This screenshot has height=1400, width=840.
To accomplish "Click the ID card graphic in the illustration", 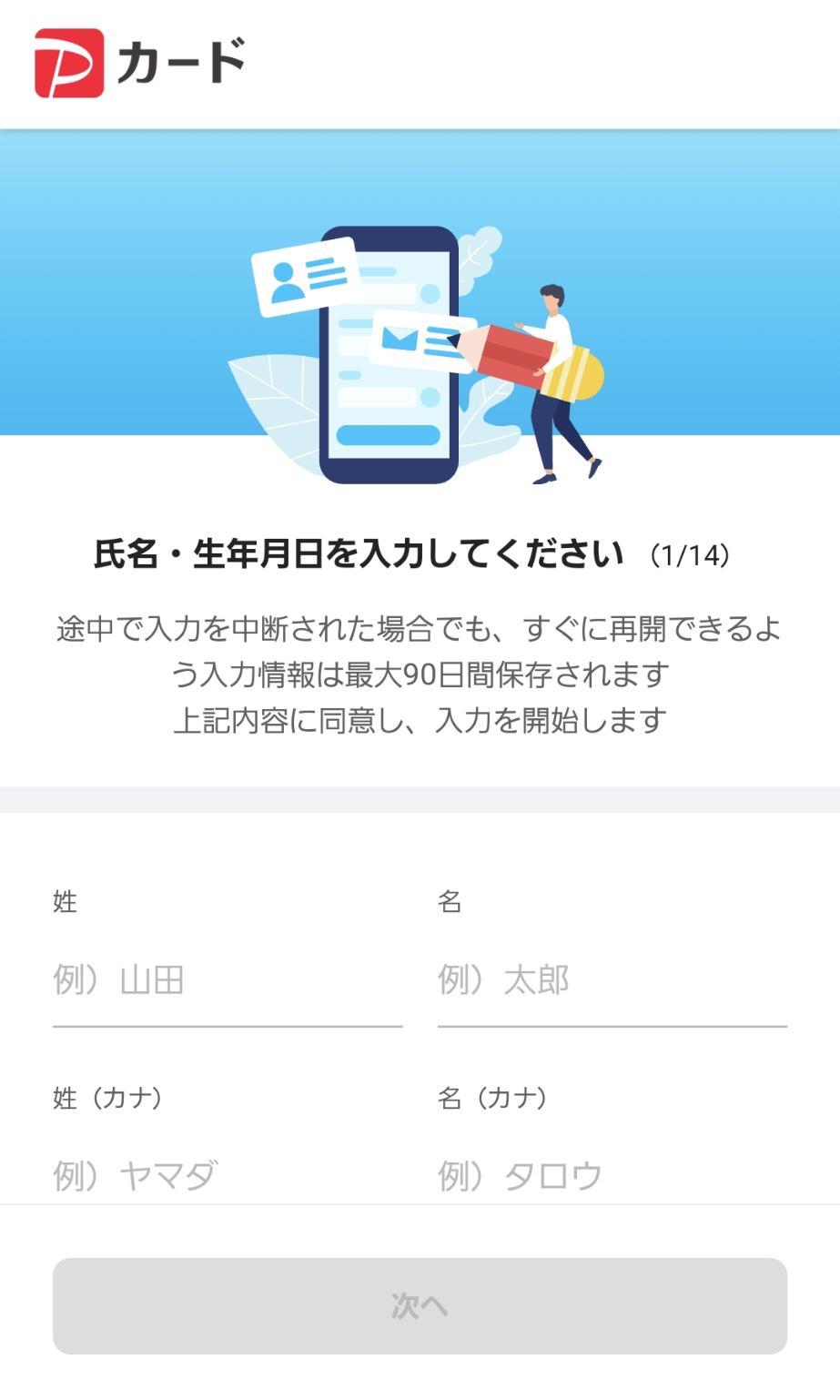I will pyautogui.click(x=305, y=278).
